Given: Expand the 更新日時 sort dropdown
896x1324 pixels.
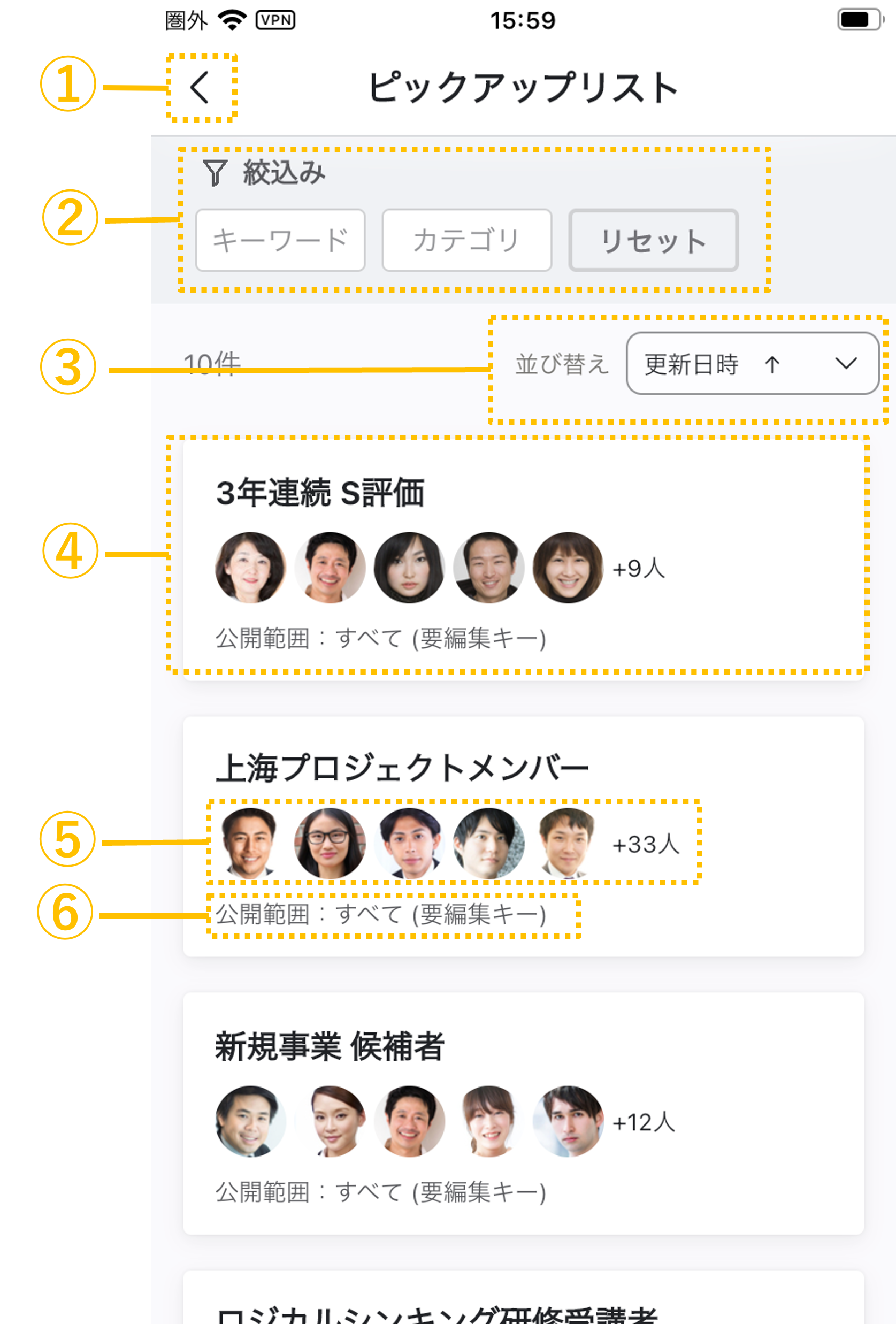Looking at the screenshot, I should coord(752,363).
